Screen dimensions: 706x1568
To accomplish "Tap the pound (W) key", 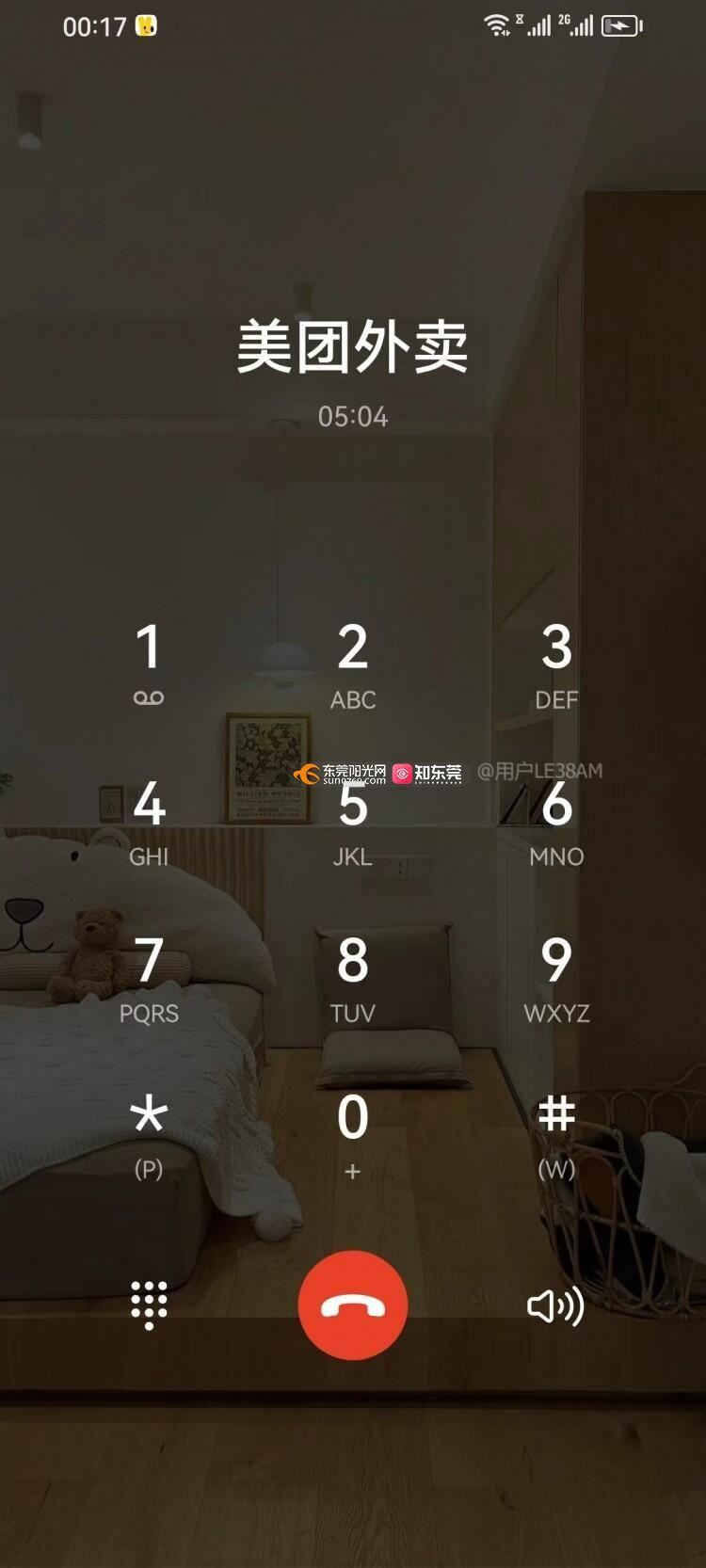I will 555,1134.
